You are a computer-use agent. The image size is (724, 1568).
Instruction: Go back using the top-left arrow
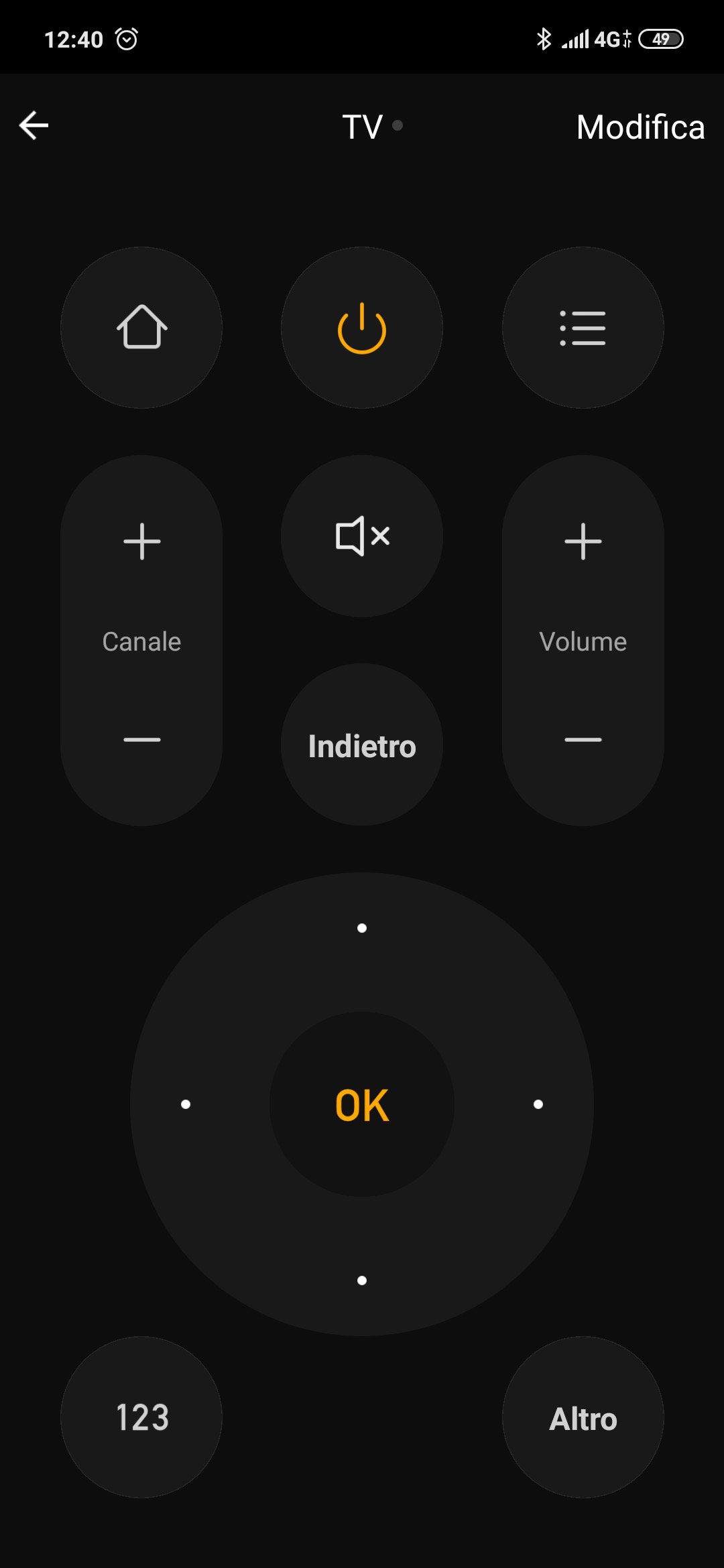pos(34,125)
